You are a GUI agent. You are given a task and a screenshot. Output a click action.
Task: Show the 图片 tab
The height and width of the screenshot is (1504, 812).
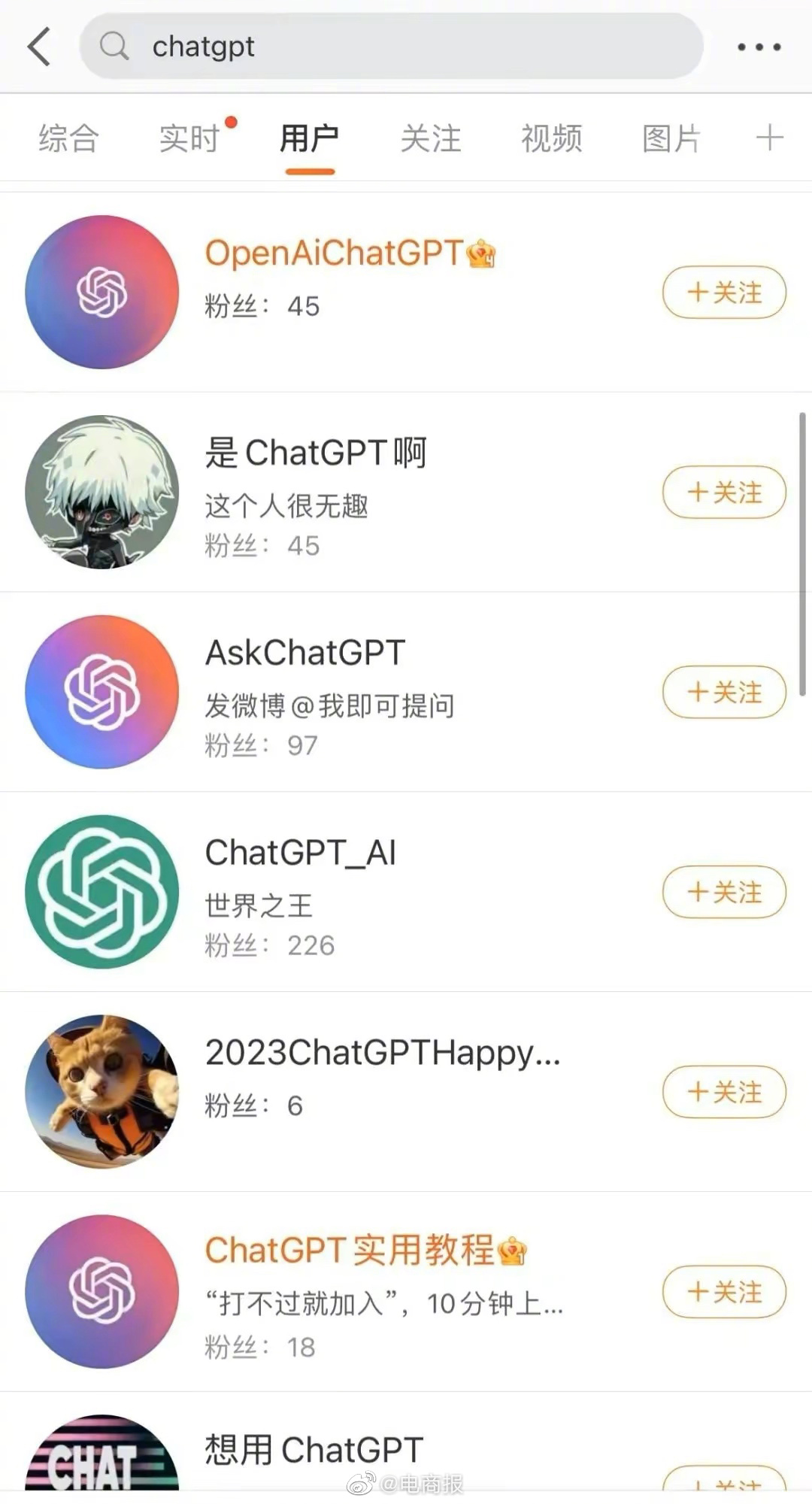pos(671,139)
